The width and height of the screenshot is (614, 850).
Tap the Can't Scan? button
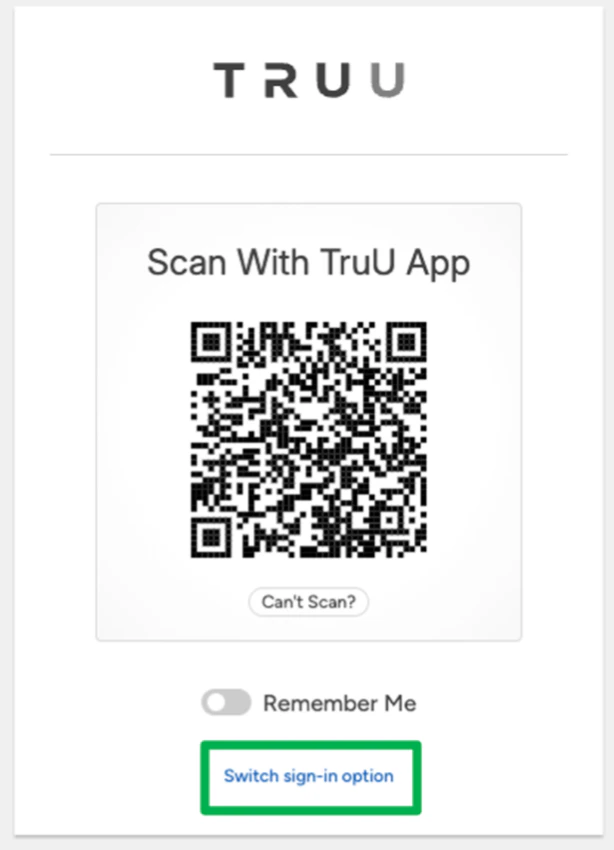(308, 601)
